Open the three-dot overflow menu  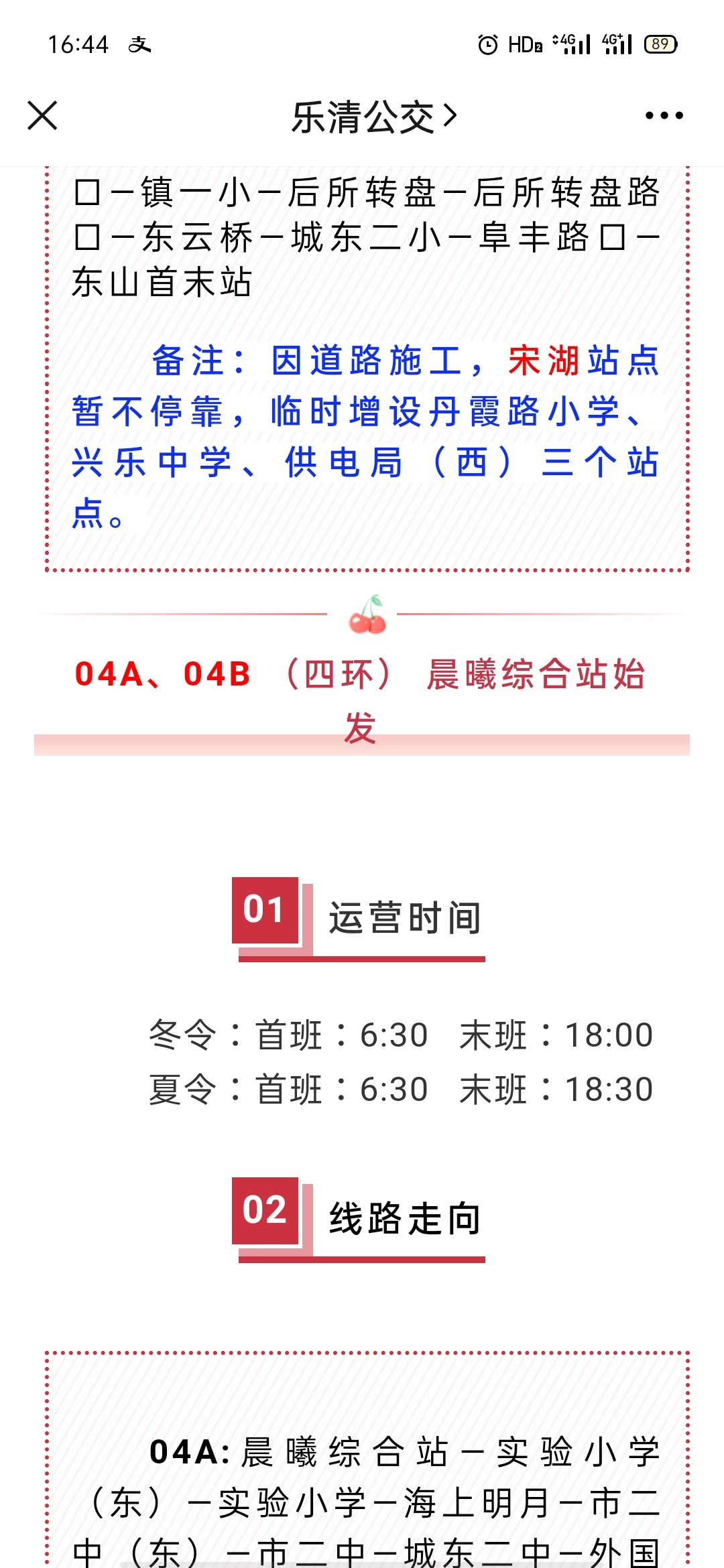664,116
